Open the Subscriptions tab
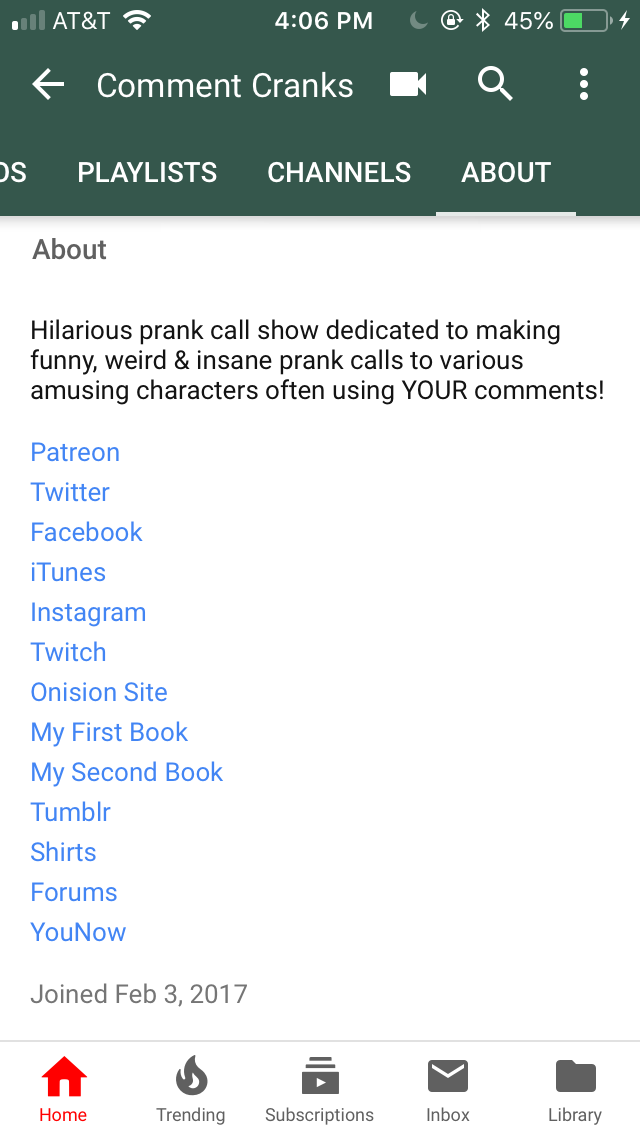This screenshot has height=1136, width=640. pyautogui.click(x=320, y=1089)
